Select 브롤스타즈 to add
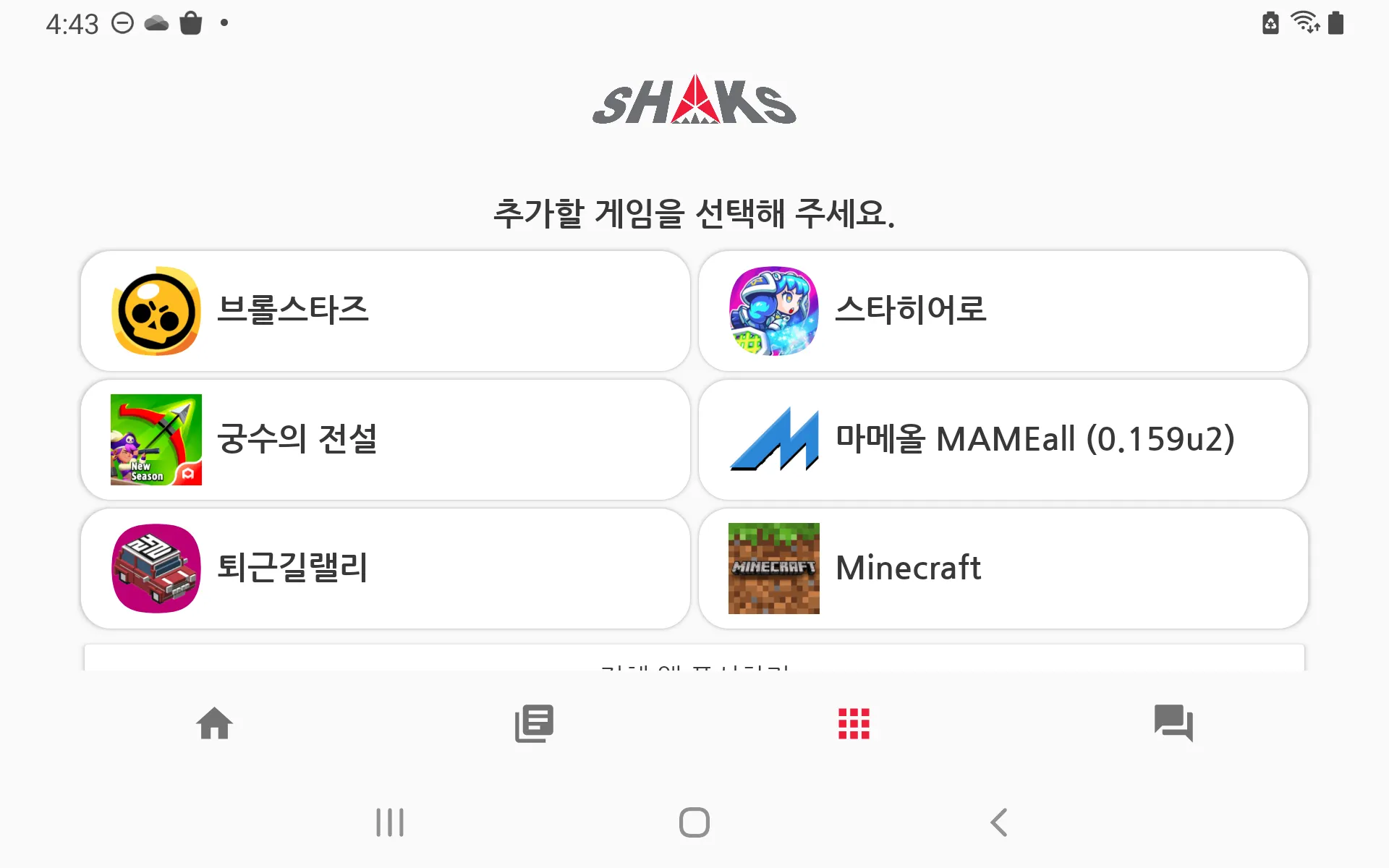The image size is (1389, 868). [x=385, y=311]
